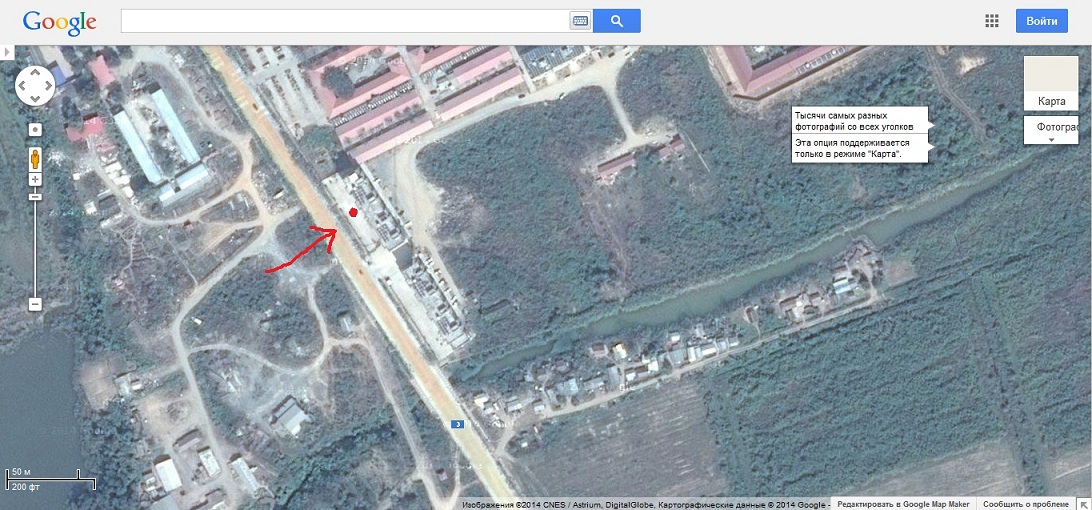This screenshot has height=510, width=1092.
Task: Zoom out with the minus button
Action: coord(35,303)
